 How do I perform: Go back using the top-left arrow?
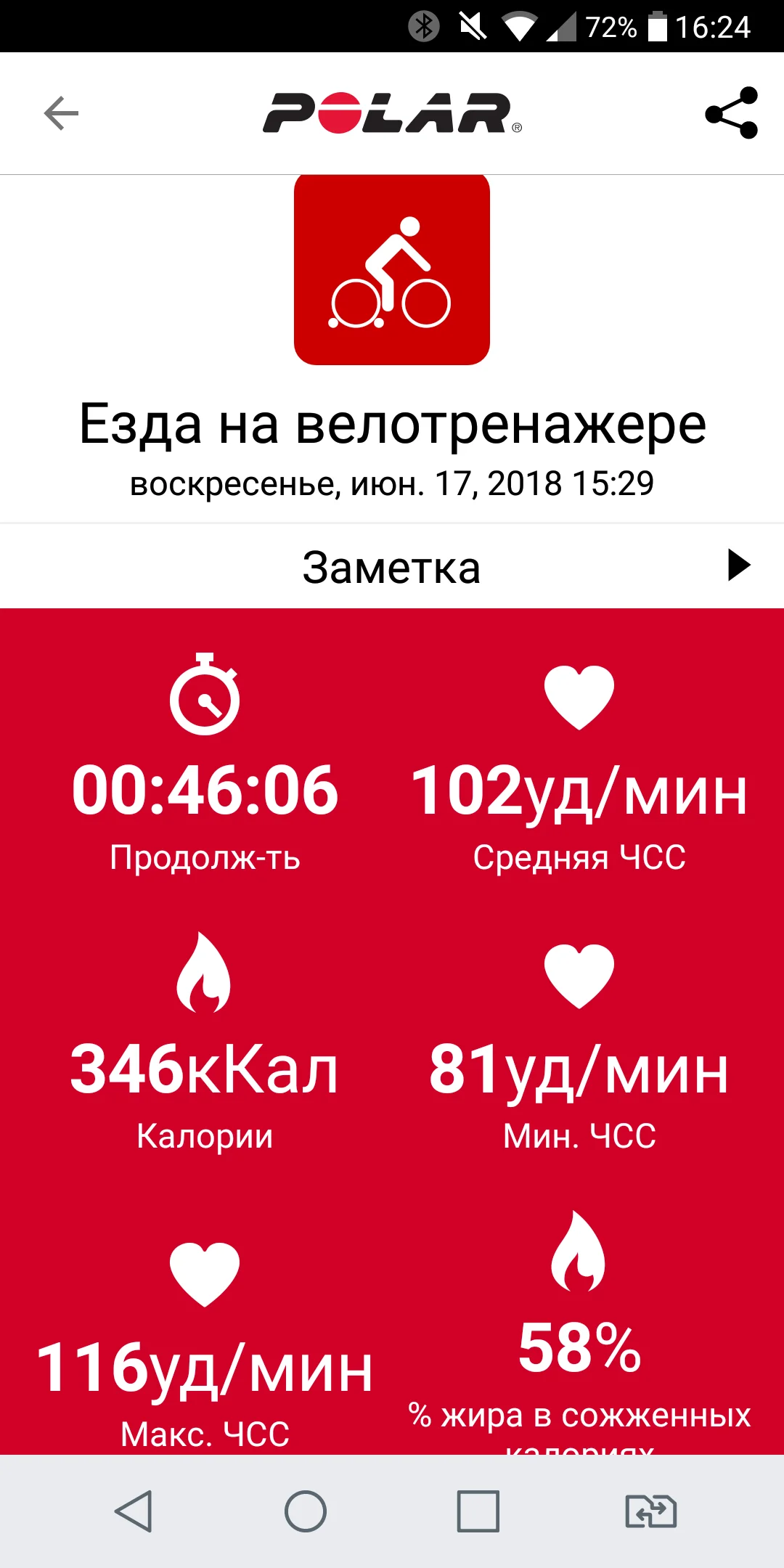click(61, 113)
